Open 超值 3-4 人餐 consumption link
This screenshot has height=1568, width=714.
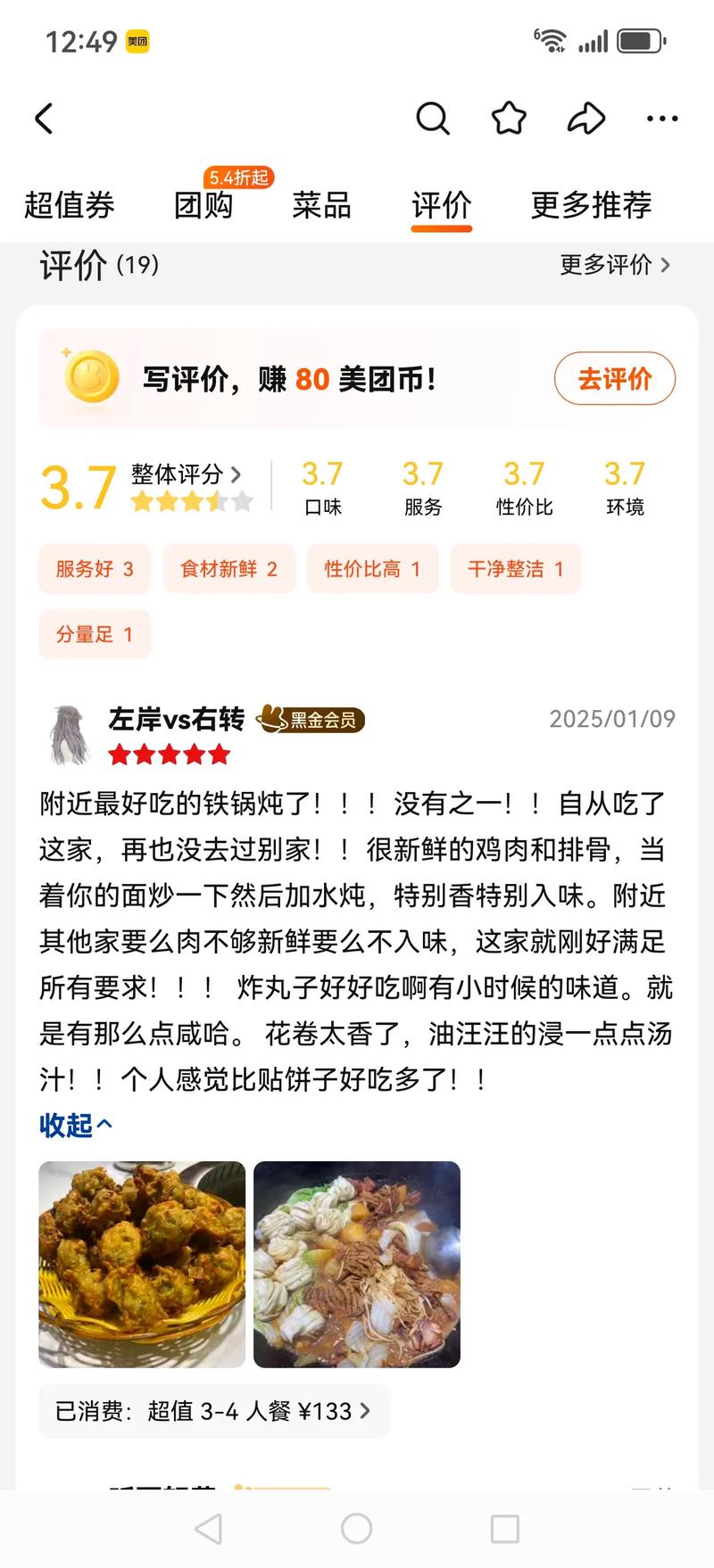(212, 1411)
